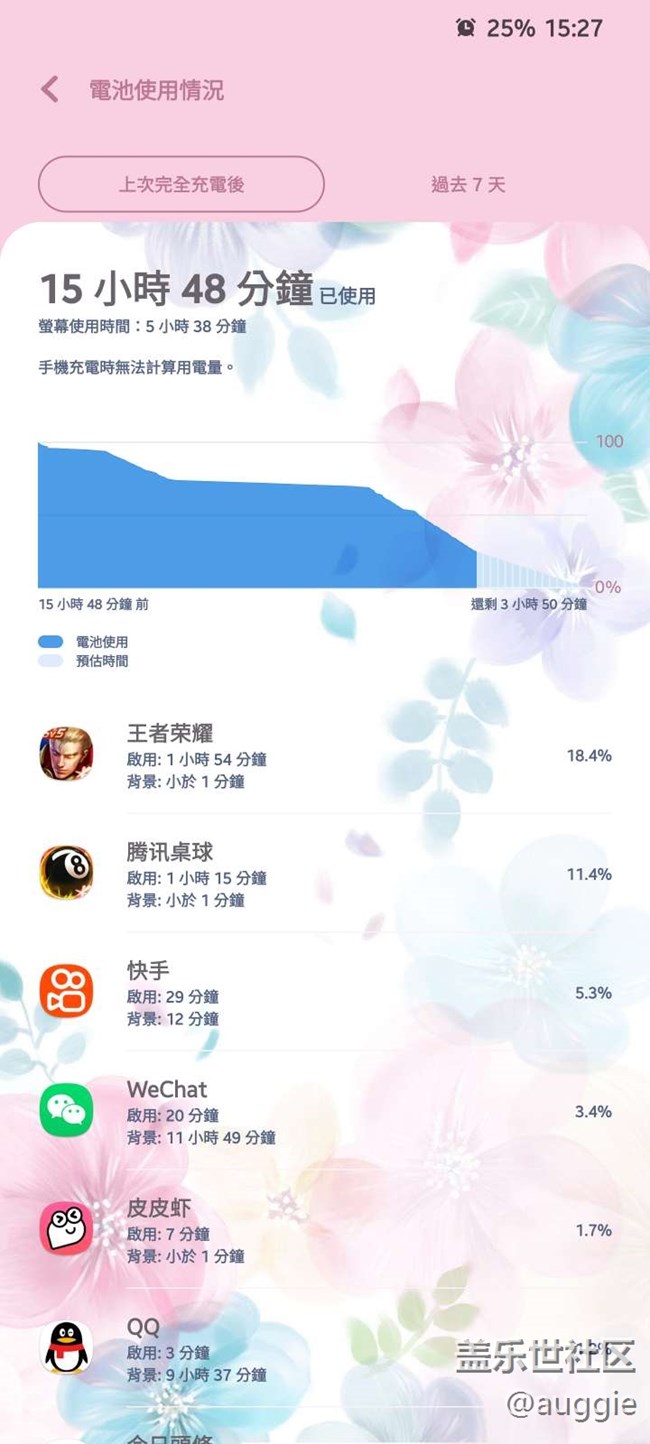
Task: View 快手 battery usage details
Action: (325, 993)
